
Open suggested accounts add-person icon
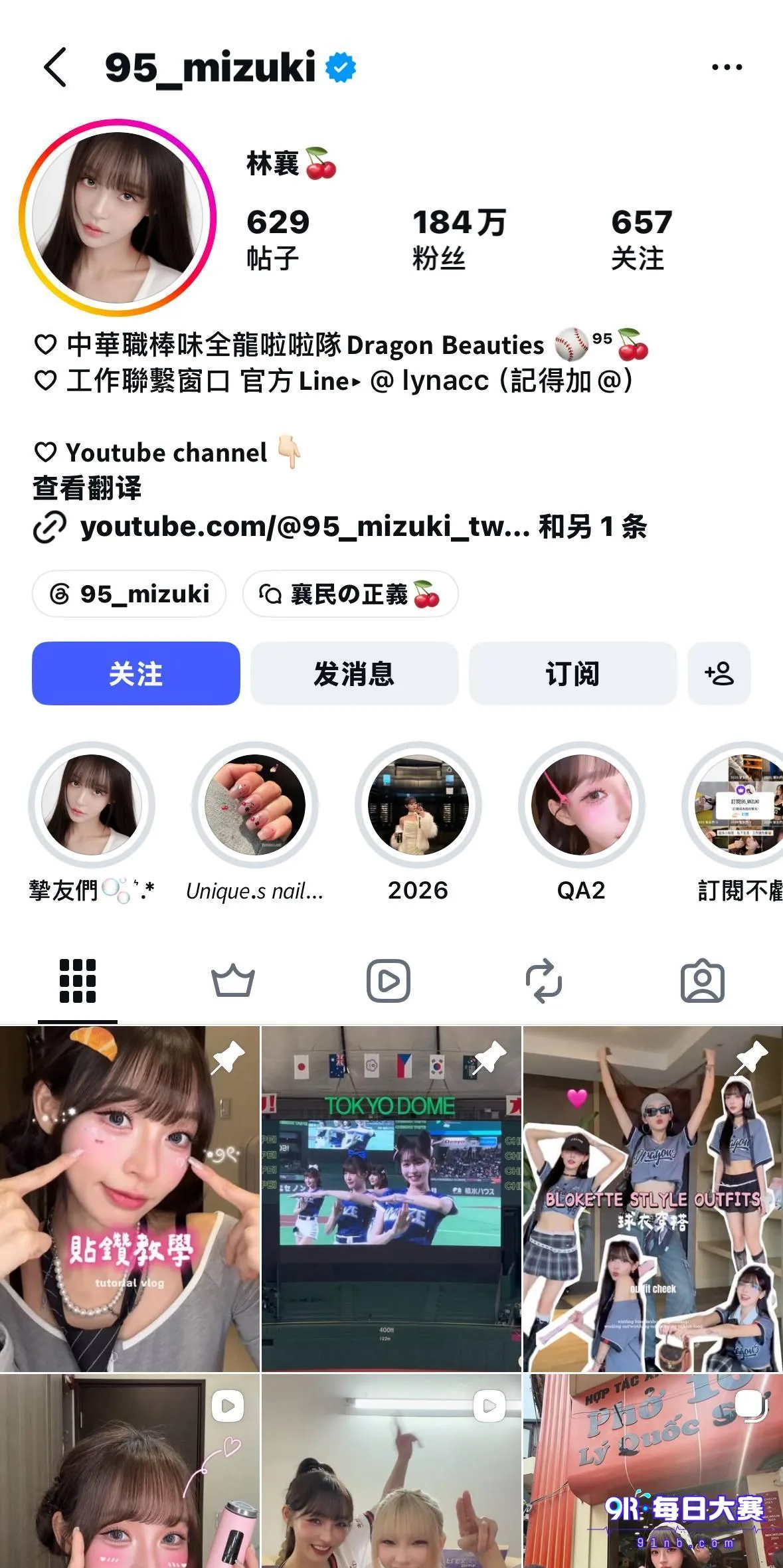coord(719,673)
